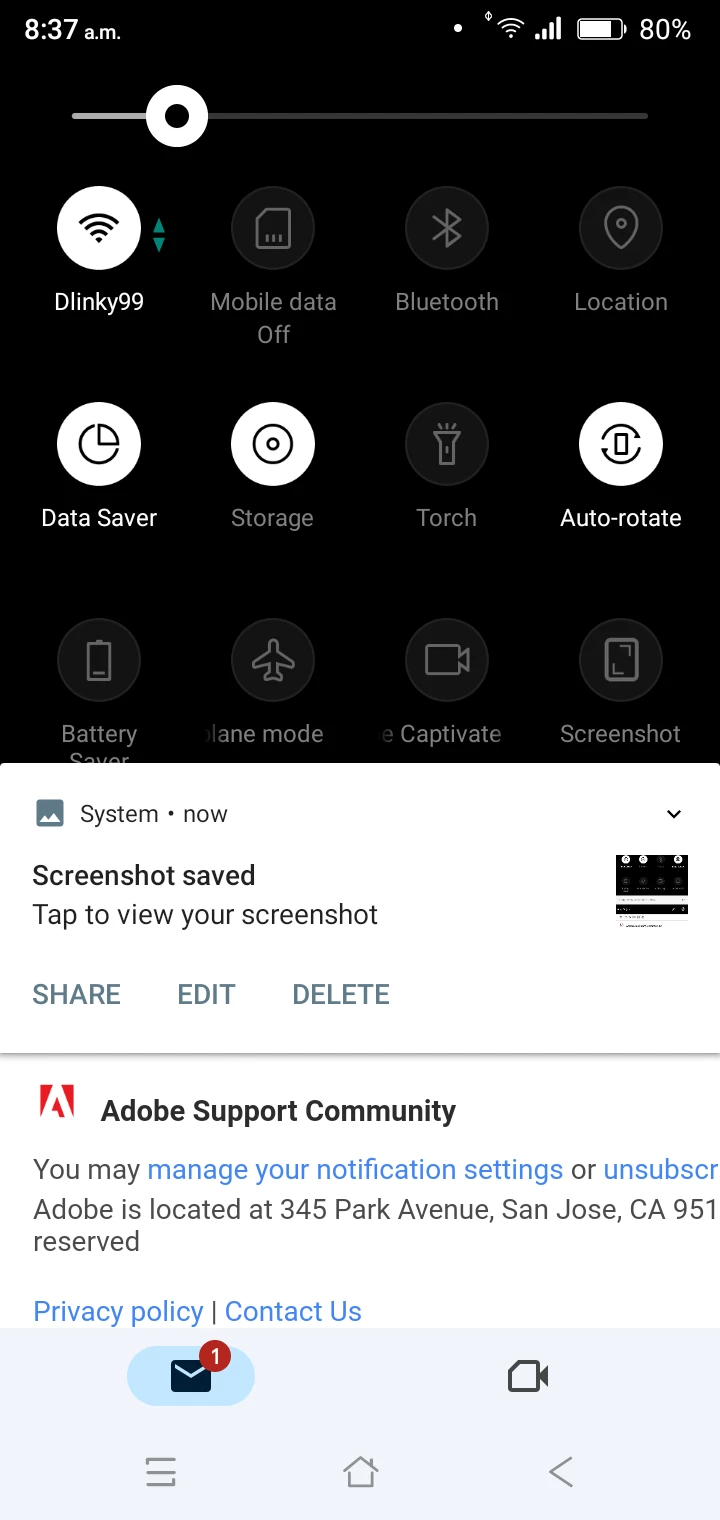
Task: Enable Mobile data
Action: (x=273, y=228)
